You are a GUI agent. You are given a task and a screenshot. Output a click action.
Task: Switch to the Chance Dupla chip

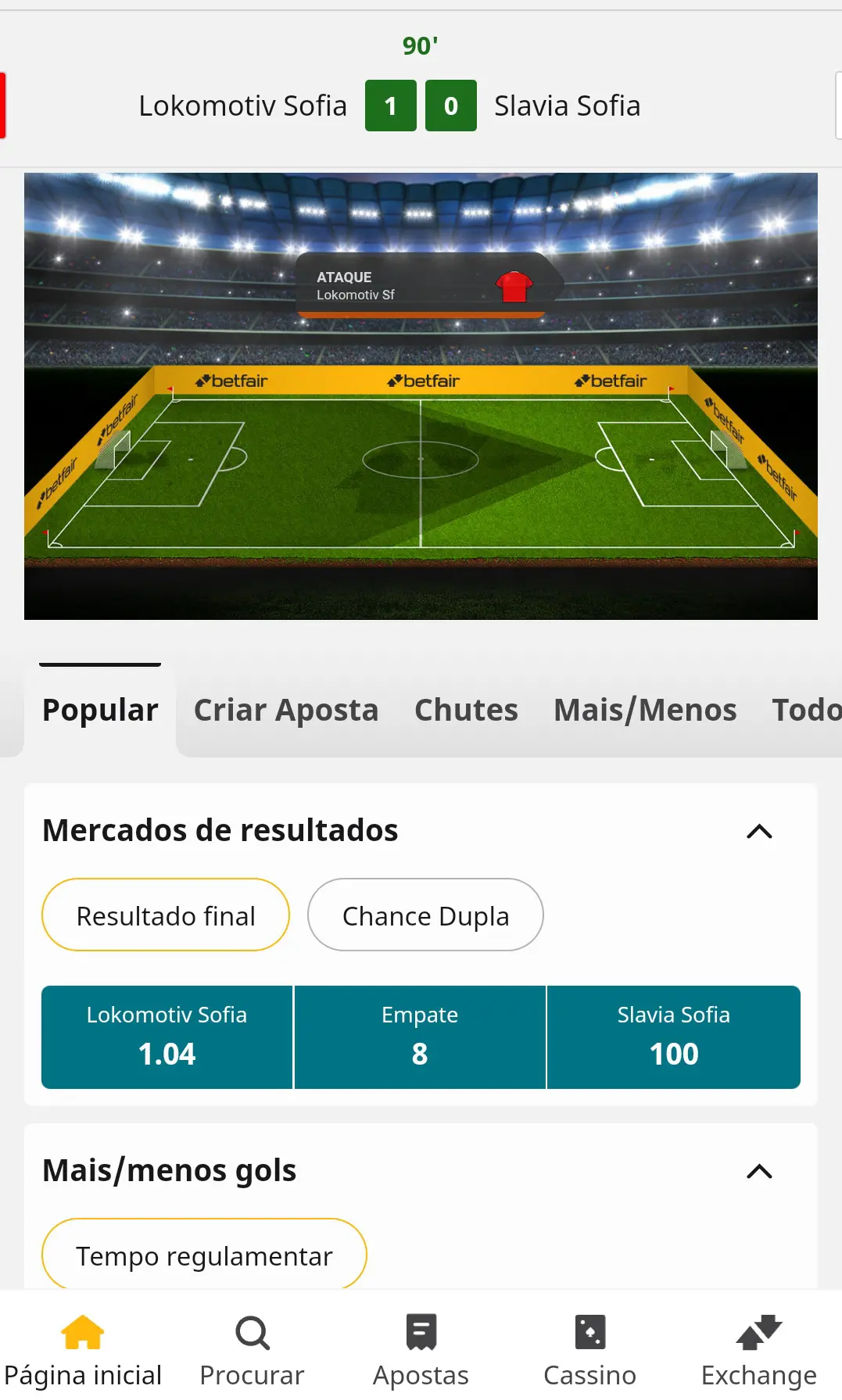coord(425,915)
